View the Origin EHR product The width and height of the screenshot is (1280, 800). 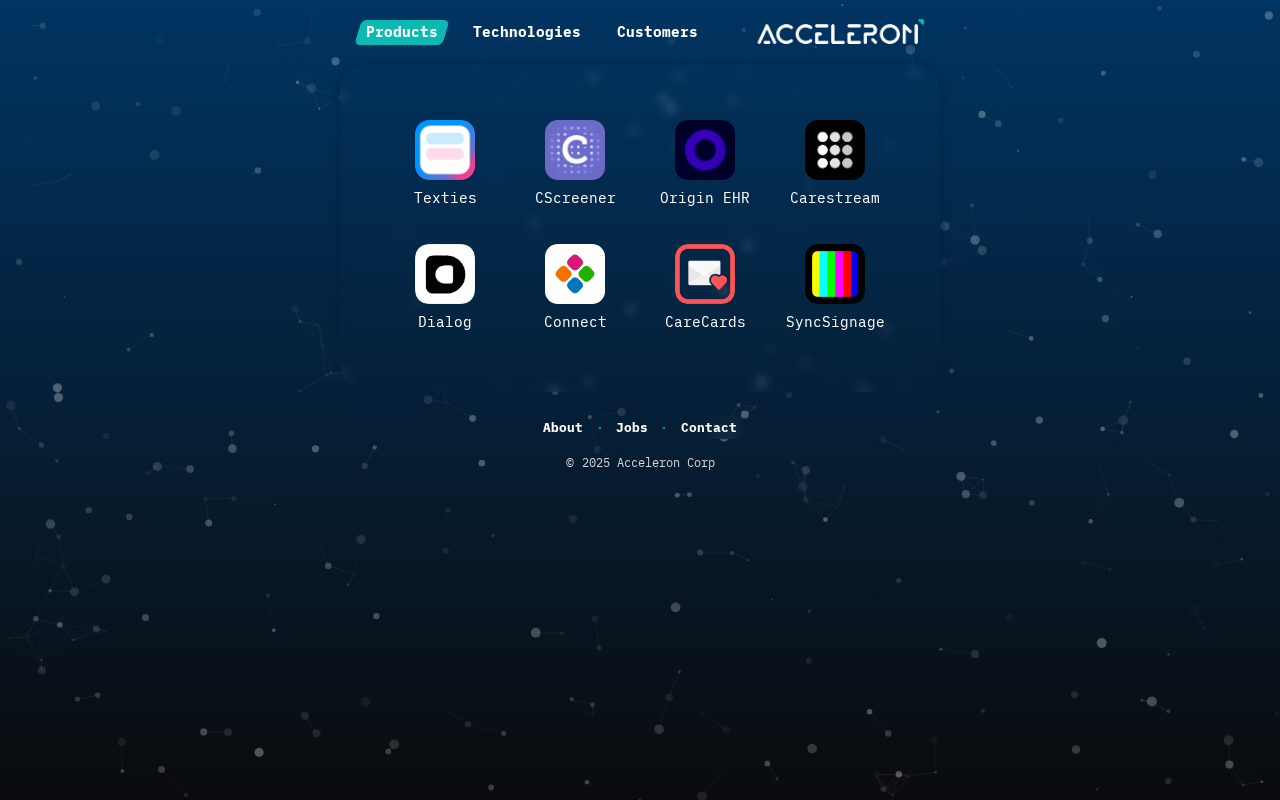coord(705,151)
